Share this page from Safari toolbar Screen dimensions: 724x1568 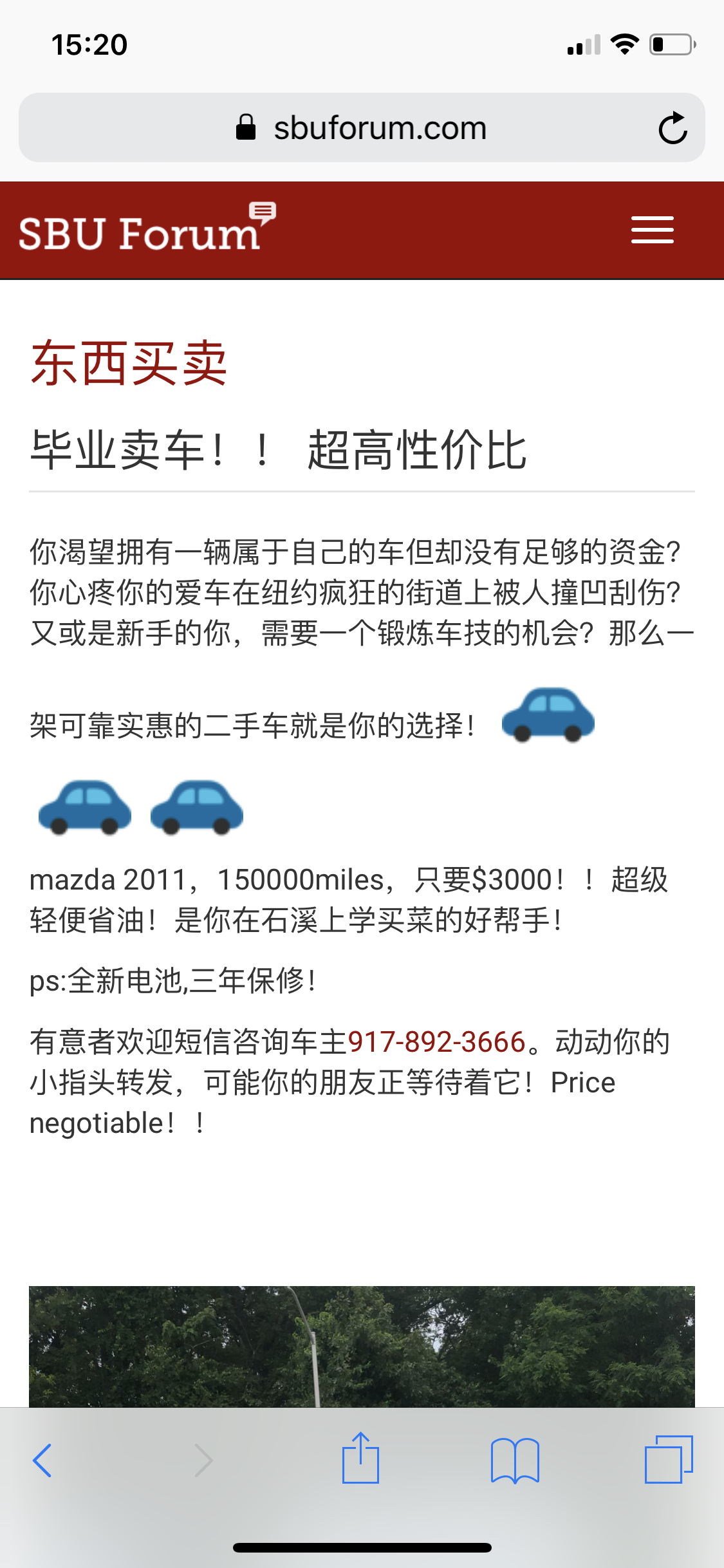360,1459
